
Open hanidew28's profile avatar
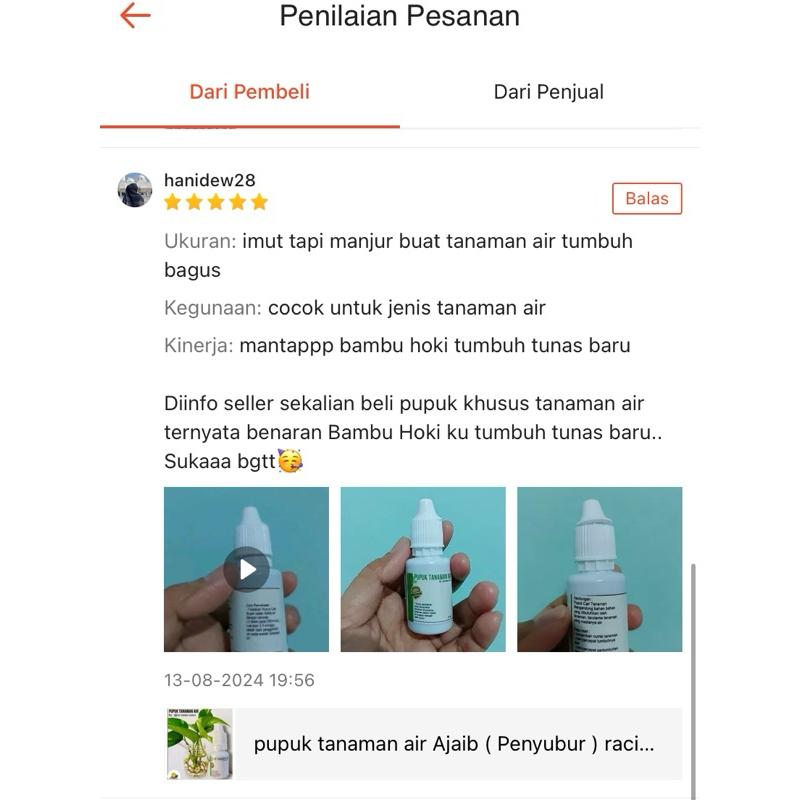pos(135,189)
